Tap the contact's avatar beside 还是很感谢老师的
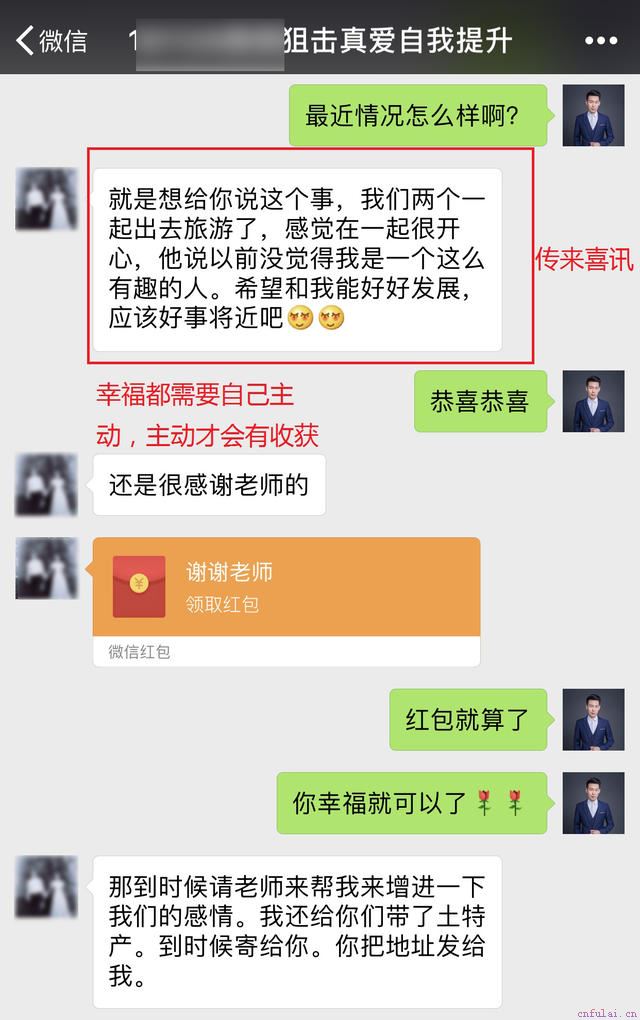Image resolution: width=640 pixels, height=1020 pixels. click(x=46, y=485)
